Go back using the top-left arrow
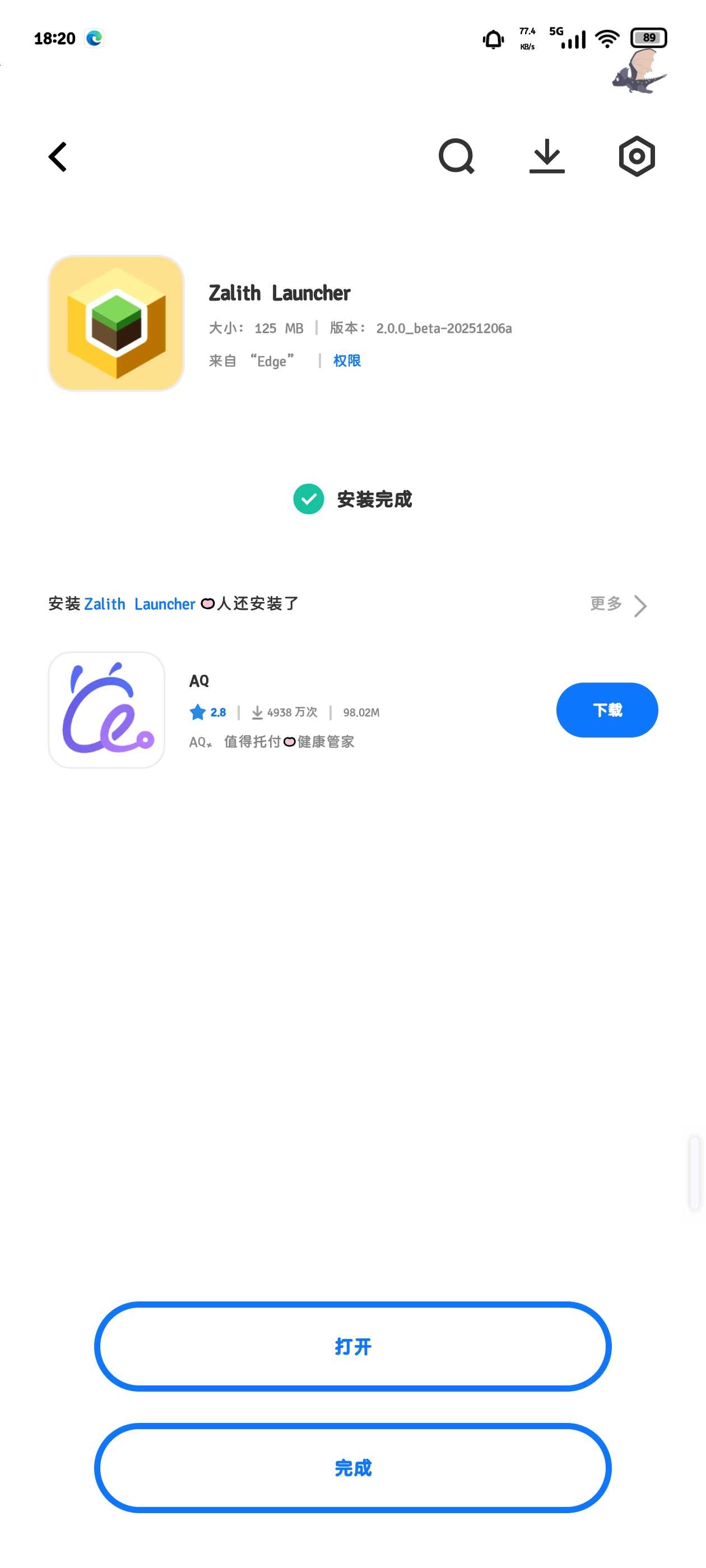Screen dimensions: 706x1568 click(58, 157)
